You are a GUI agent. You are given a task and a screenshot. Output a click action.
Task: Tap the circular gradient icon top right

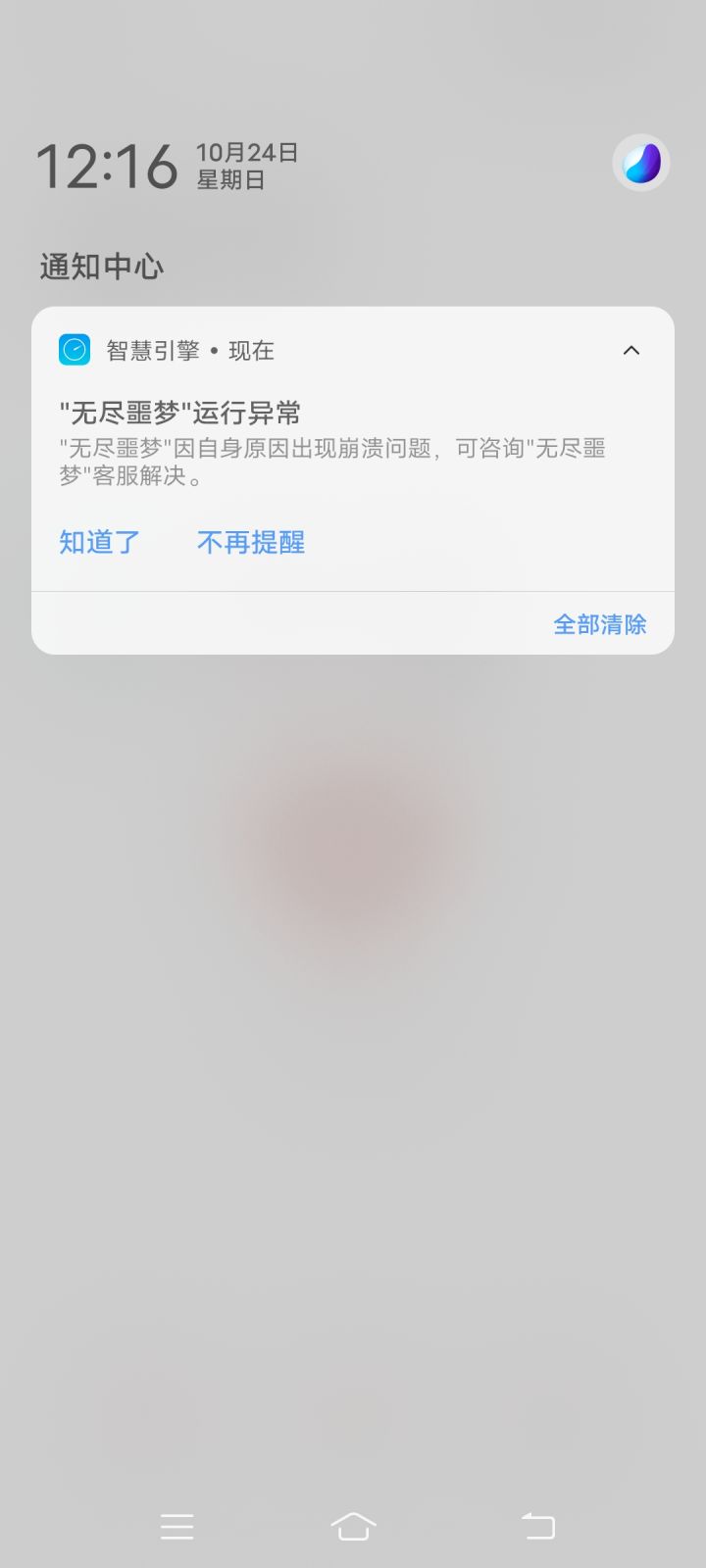(x=640, y=162)
